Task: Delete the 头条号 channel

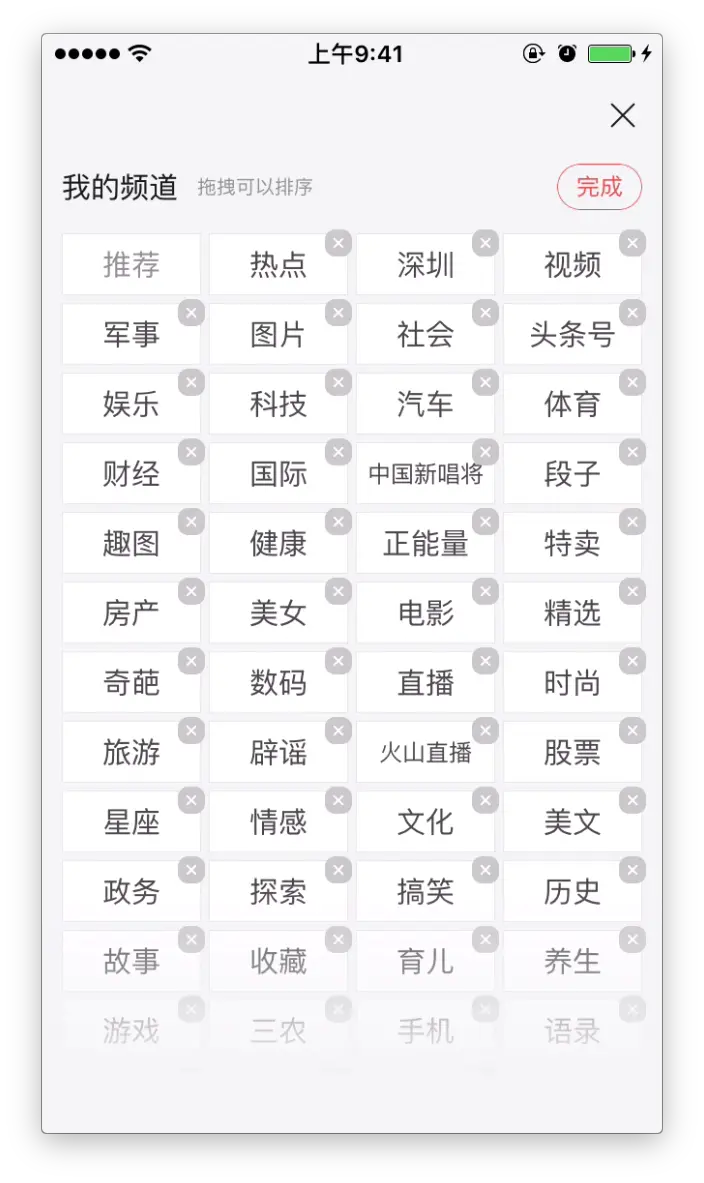Action: (632, 313)
